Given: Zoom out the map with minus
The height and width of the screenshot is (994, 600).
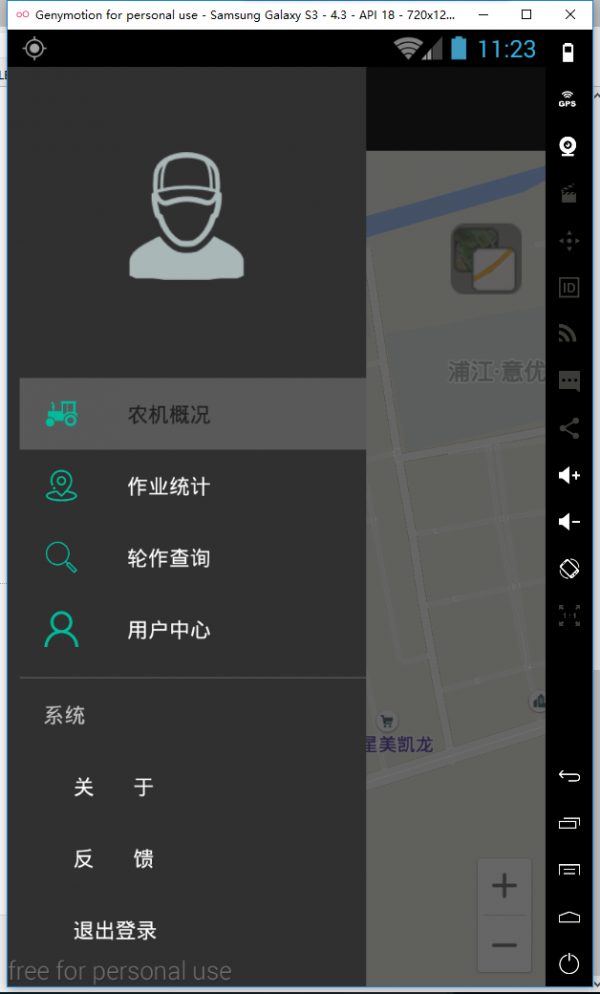Looking at the screenshot, I should point(504,945).
